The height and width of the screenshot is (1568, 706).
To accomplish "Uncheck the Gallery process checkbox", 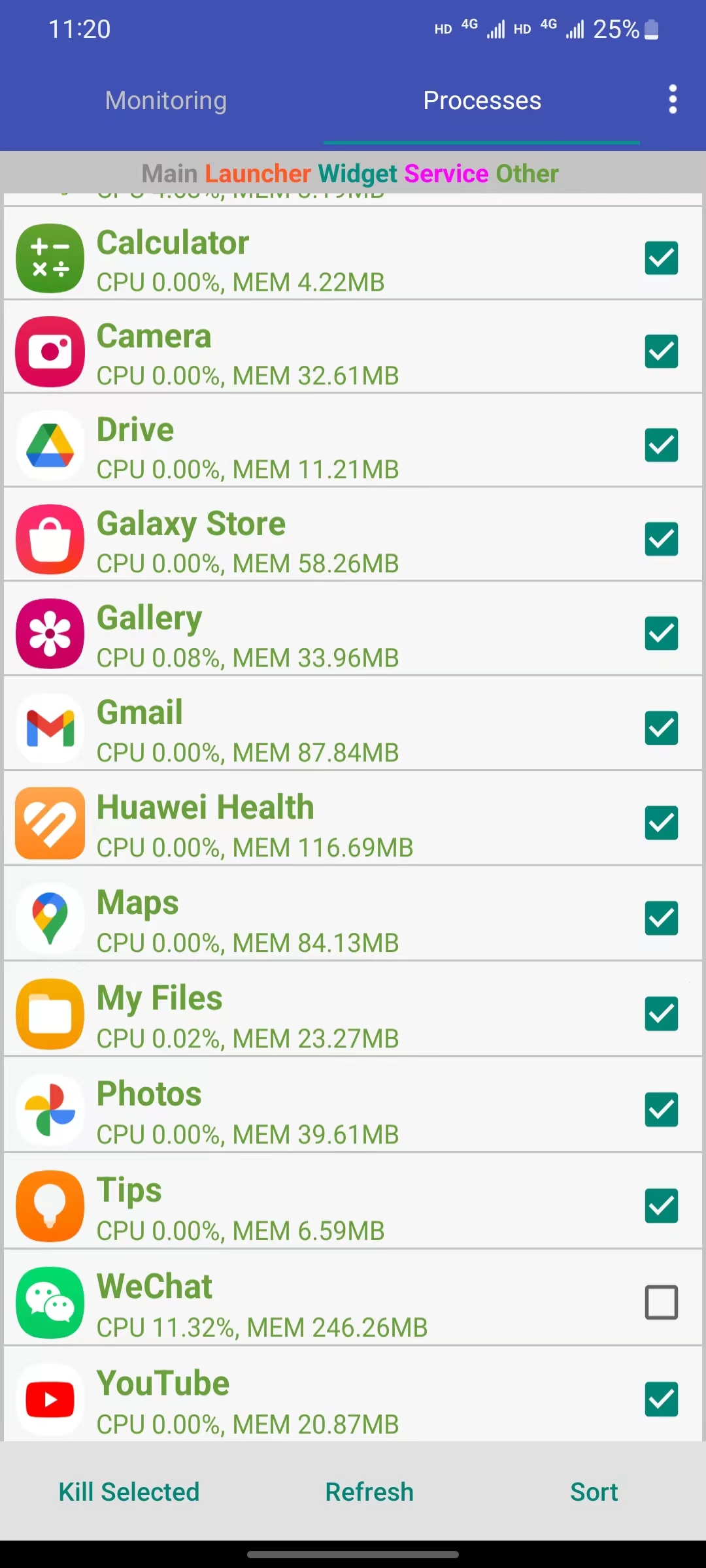I will coord(661,633).
